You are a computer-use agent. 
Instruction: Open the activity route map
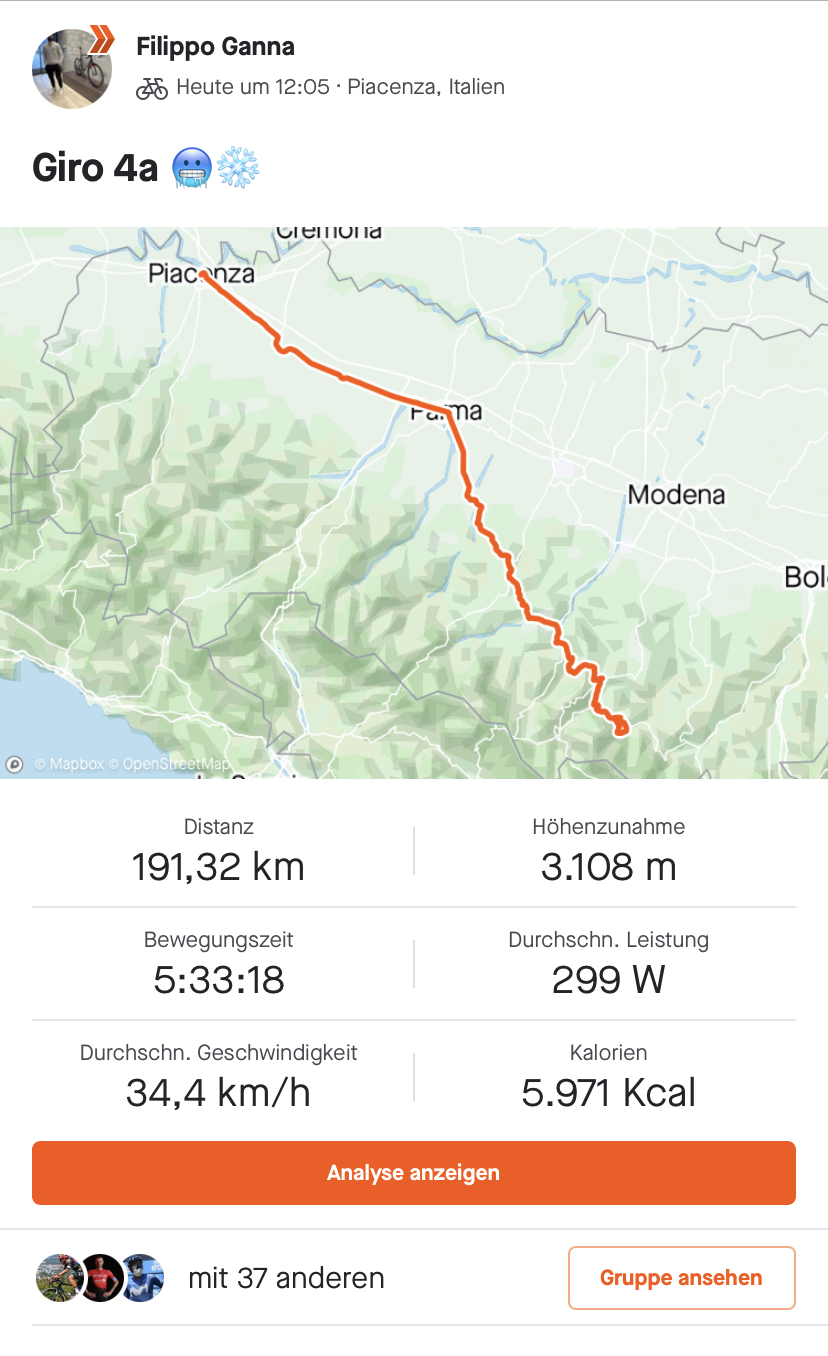(414, 502)
